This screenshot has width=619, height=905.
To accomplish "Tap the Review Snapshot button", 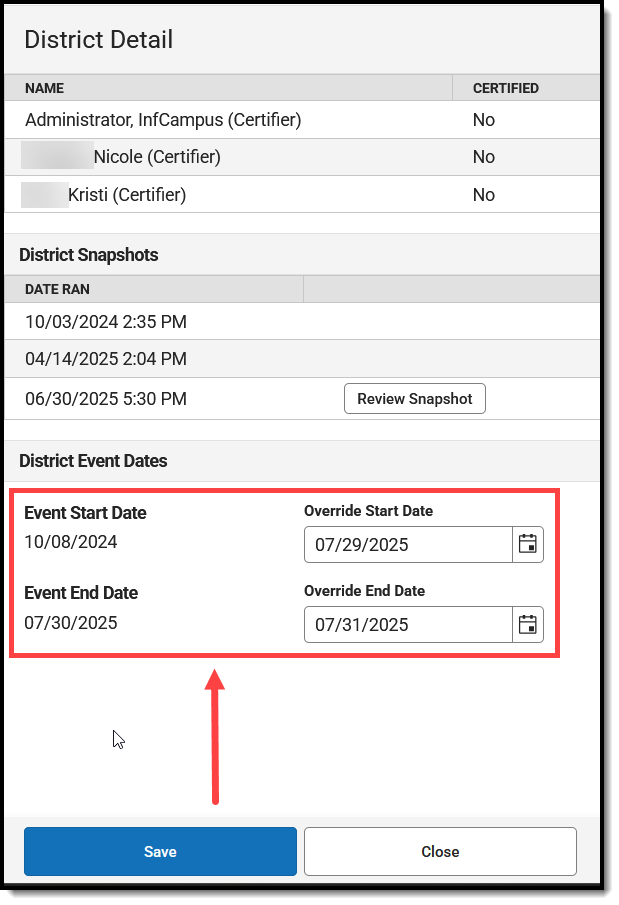I will coord(414,398).
